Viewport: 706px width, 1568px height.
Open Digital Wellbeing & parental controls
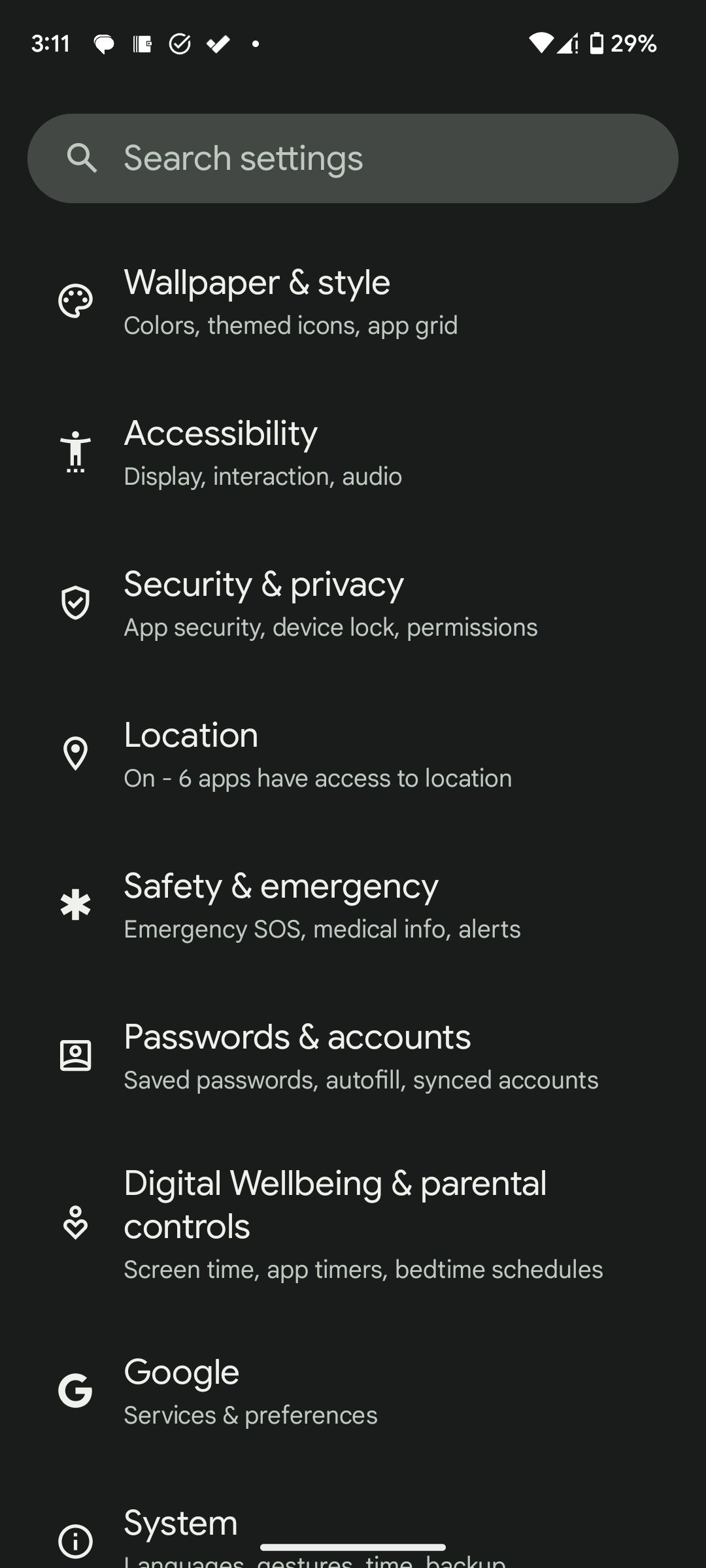pos(353,1224)
